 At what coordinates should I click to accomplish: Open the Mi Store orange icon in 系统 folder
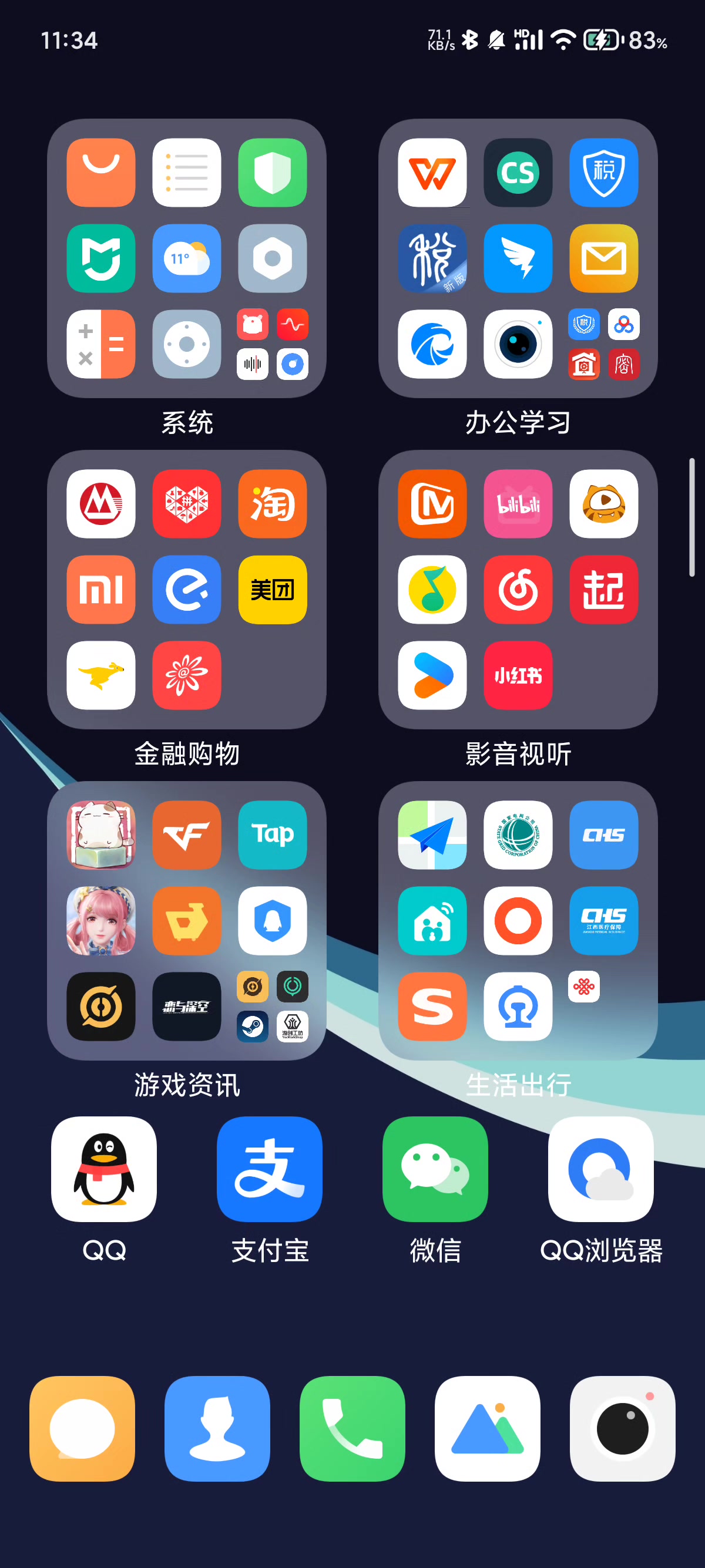tap(101, 172)
